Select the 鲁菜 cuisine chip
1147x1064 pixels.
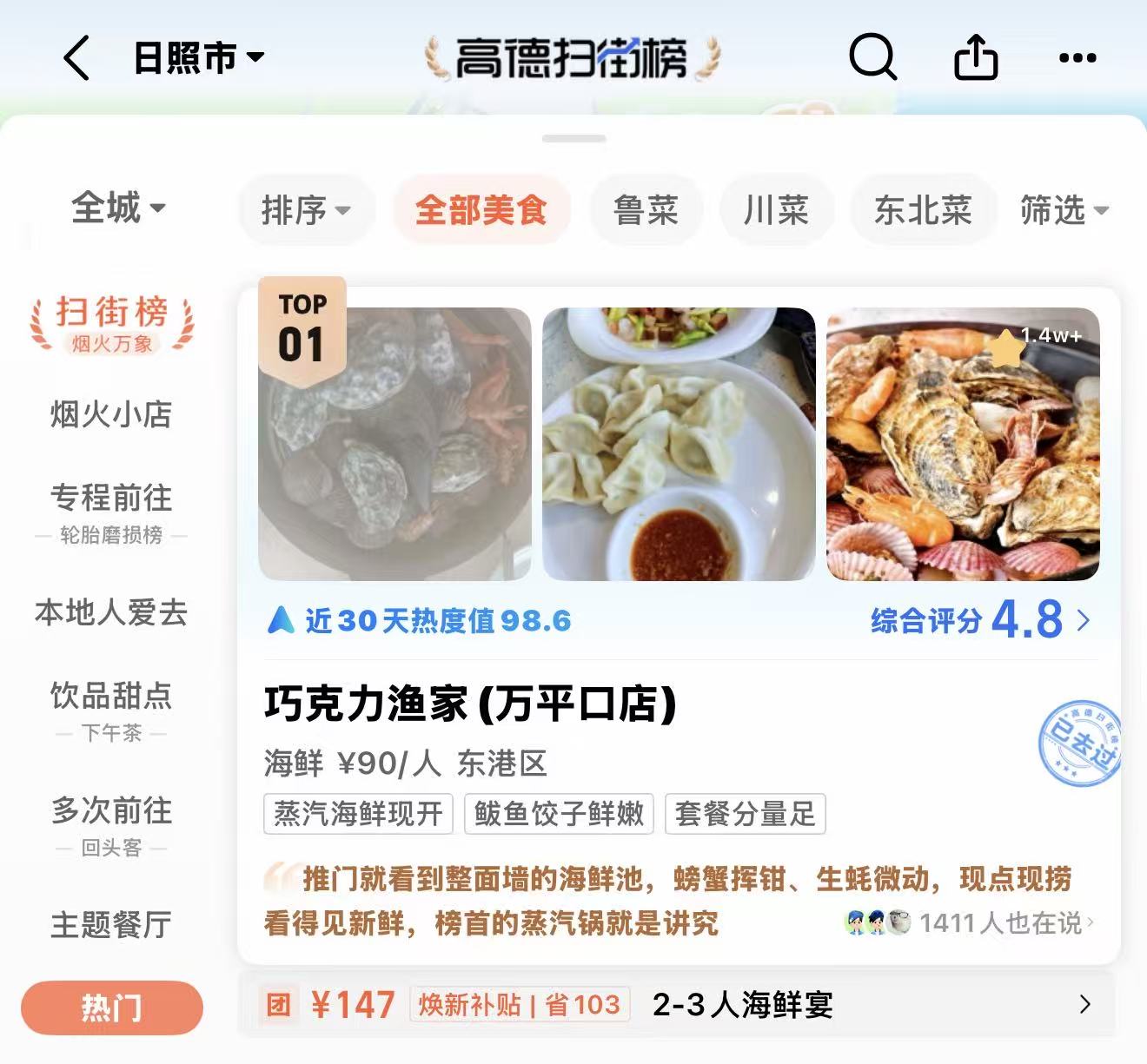coord(646,210)
